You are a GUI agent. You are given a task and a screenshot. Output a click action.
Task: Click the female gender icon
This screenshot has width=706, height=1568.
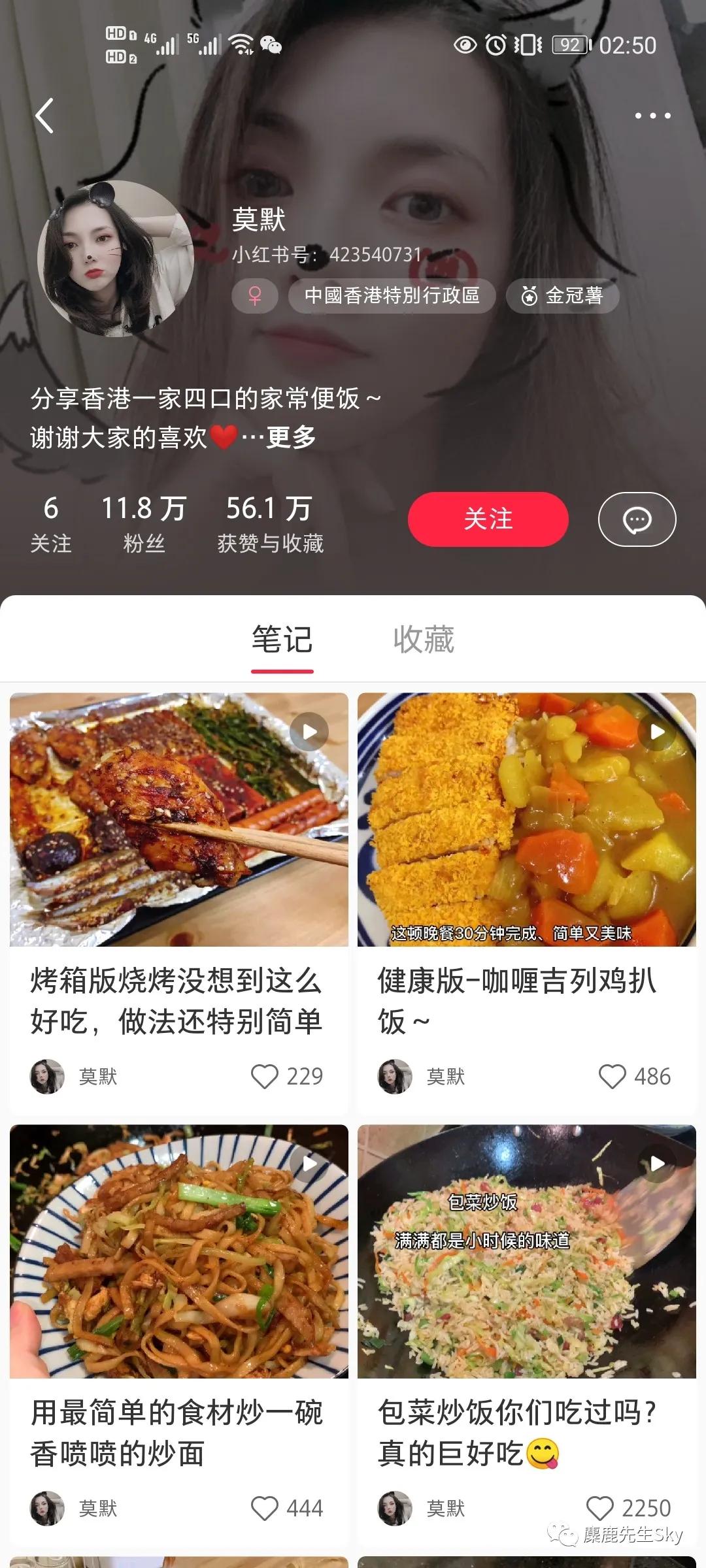(254, 296)
